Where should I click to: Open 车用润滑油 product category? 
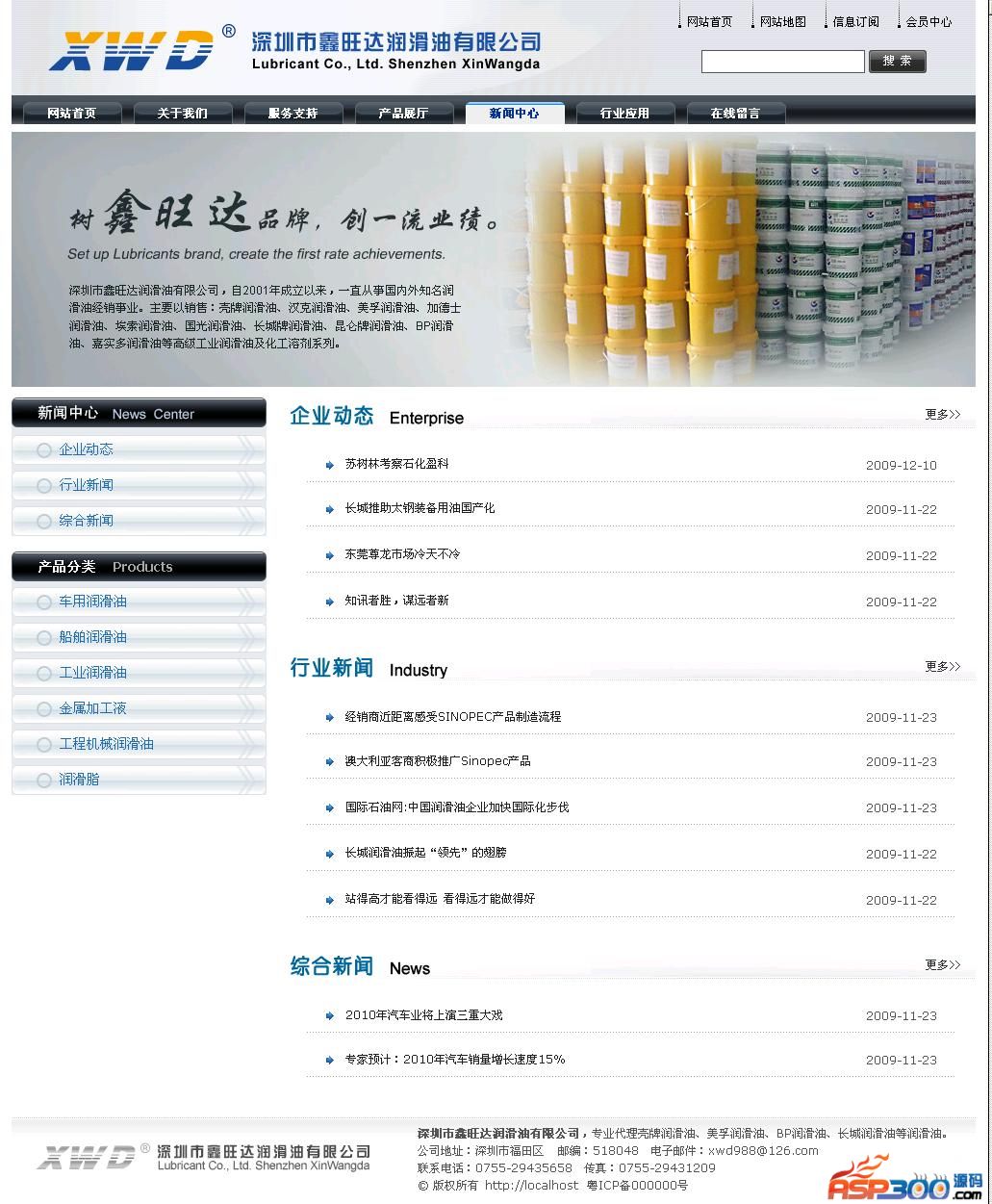92,602
